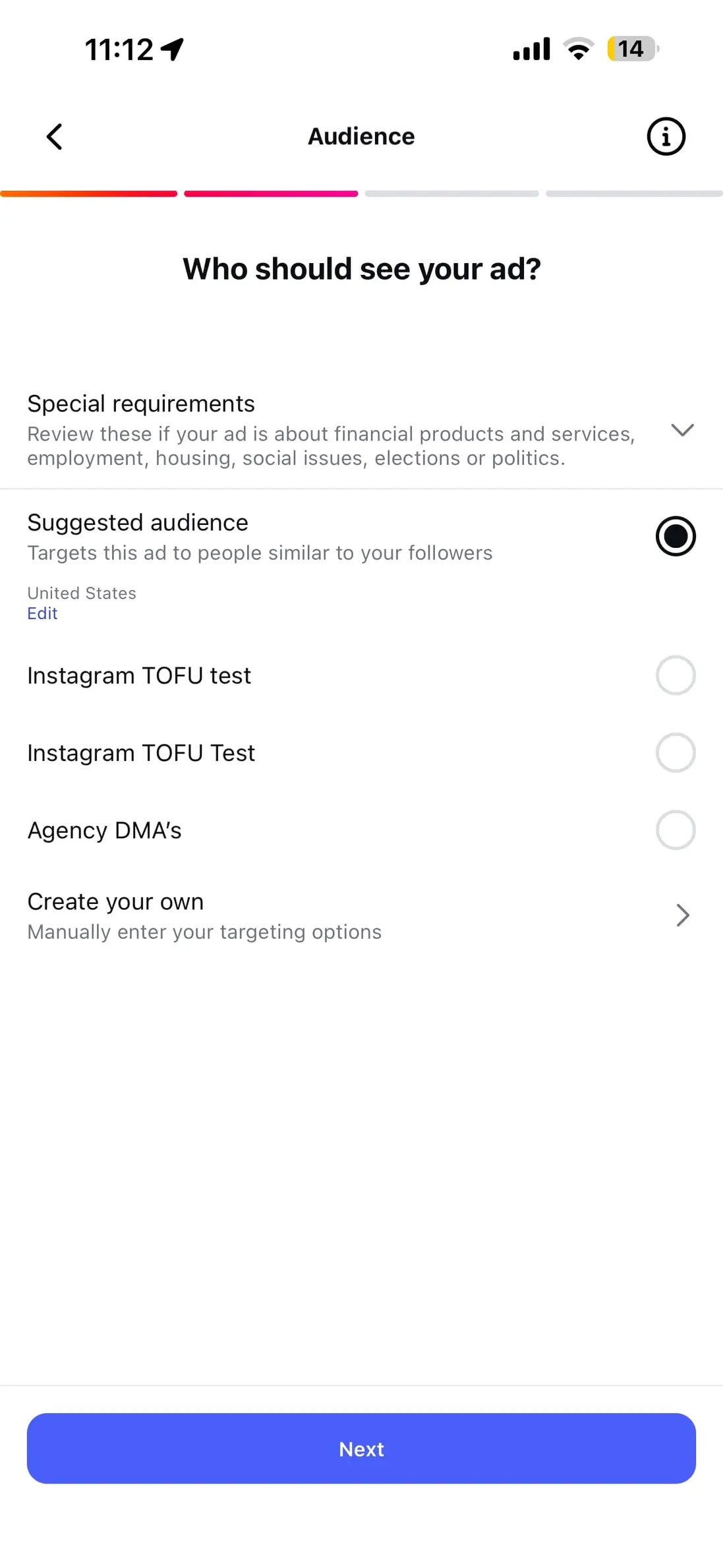Tap the first orange progress bar segment
This screenshot has width=723, height=1568.
89,193
